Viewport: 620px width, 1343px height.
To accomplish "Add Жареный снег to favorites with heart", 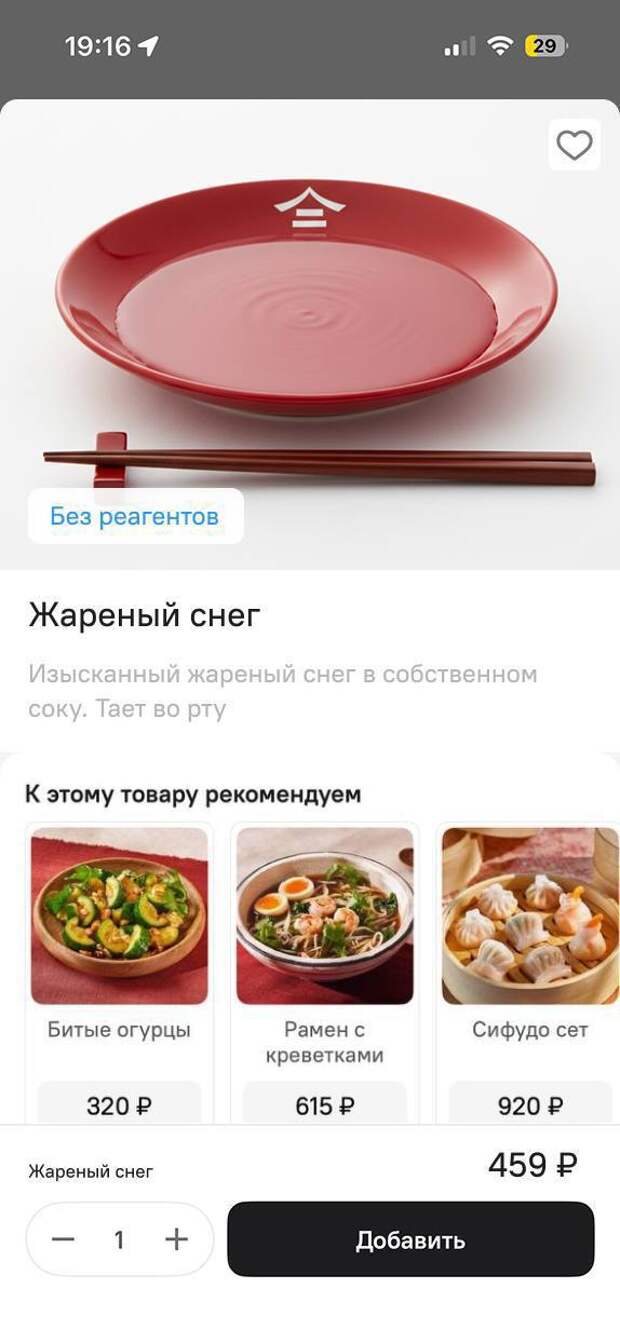I will [x=574, y=146].
